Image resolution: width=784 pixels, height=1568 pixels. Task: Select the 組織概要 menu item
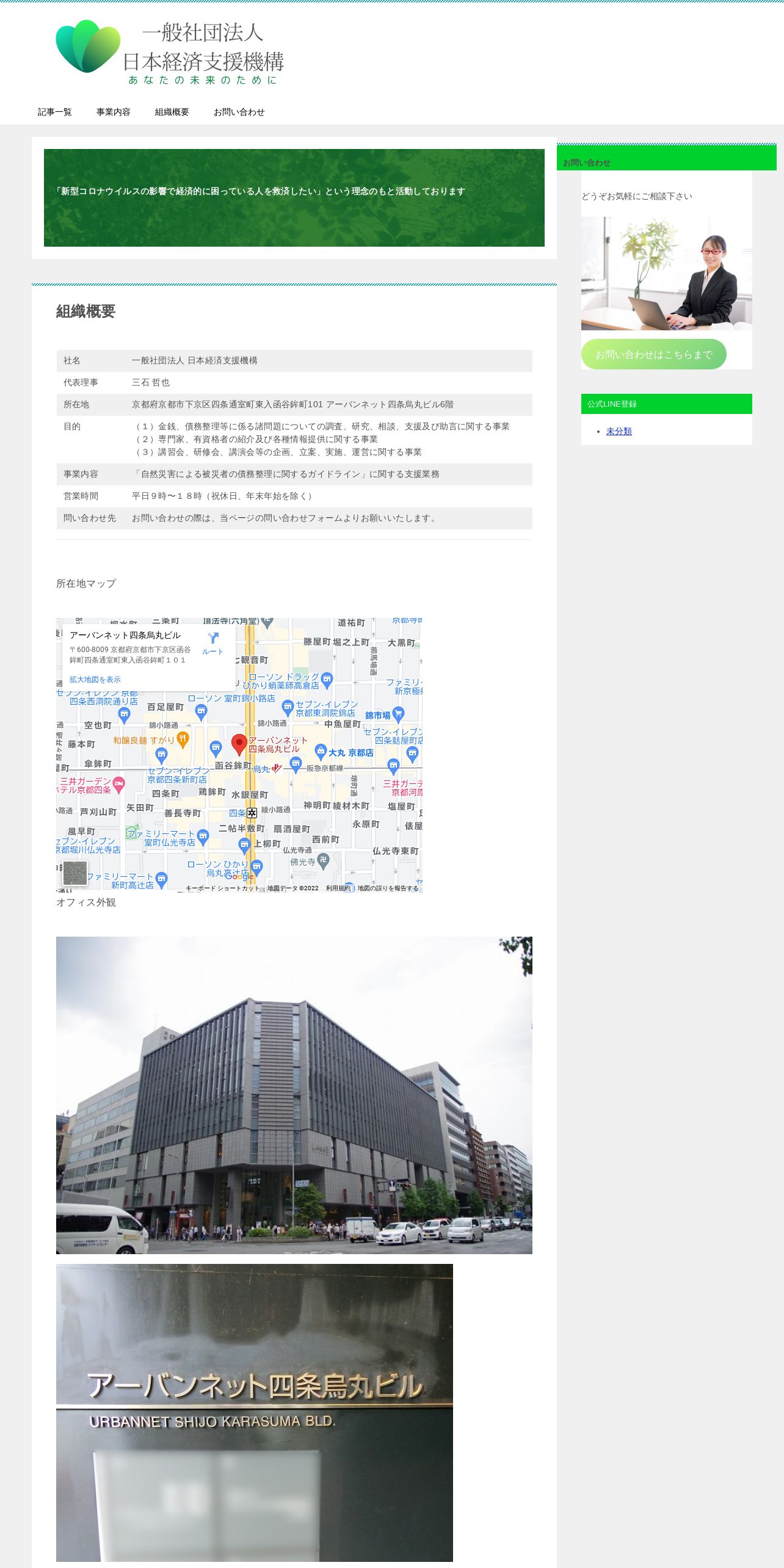[x=172, y=112]
